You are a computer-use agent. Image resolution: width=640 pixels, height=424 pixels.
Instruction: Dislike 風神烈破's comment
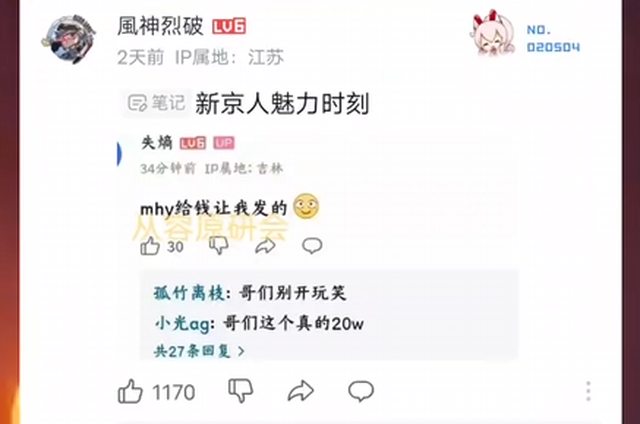[241, 390]
